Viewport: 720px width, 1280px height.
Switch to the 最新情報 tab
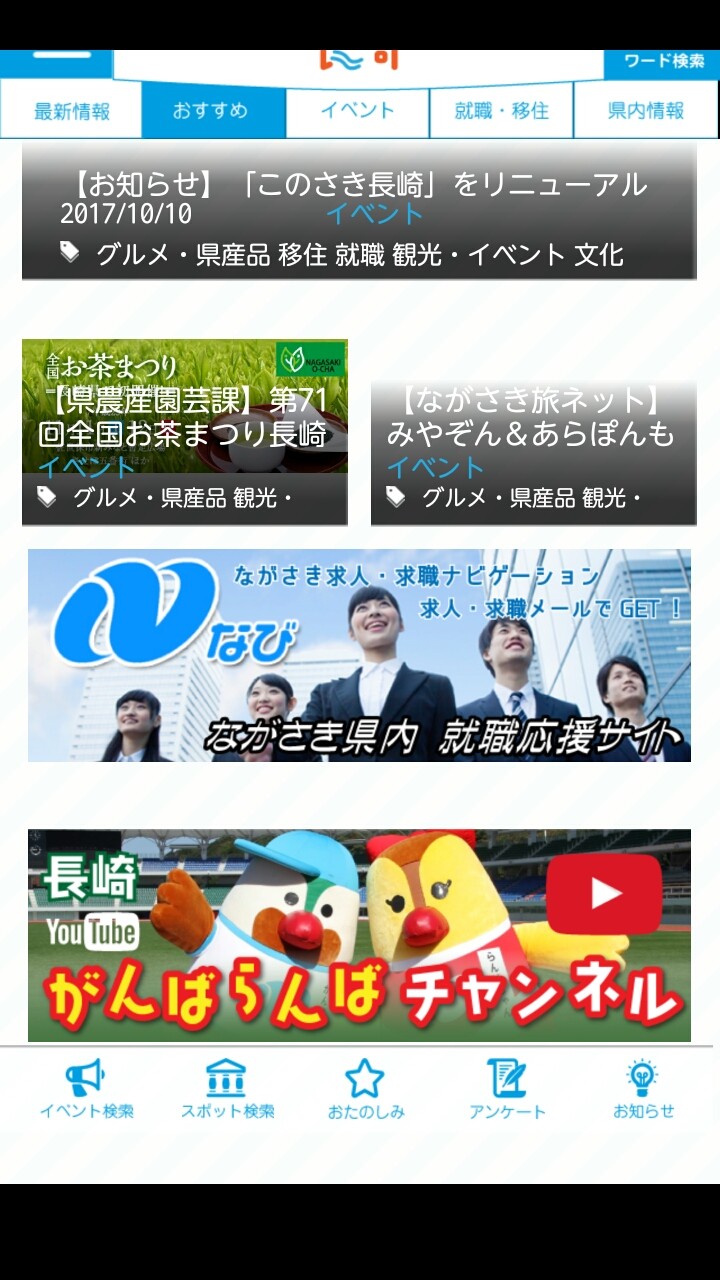[x=71, y=110]
